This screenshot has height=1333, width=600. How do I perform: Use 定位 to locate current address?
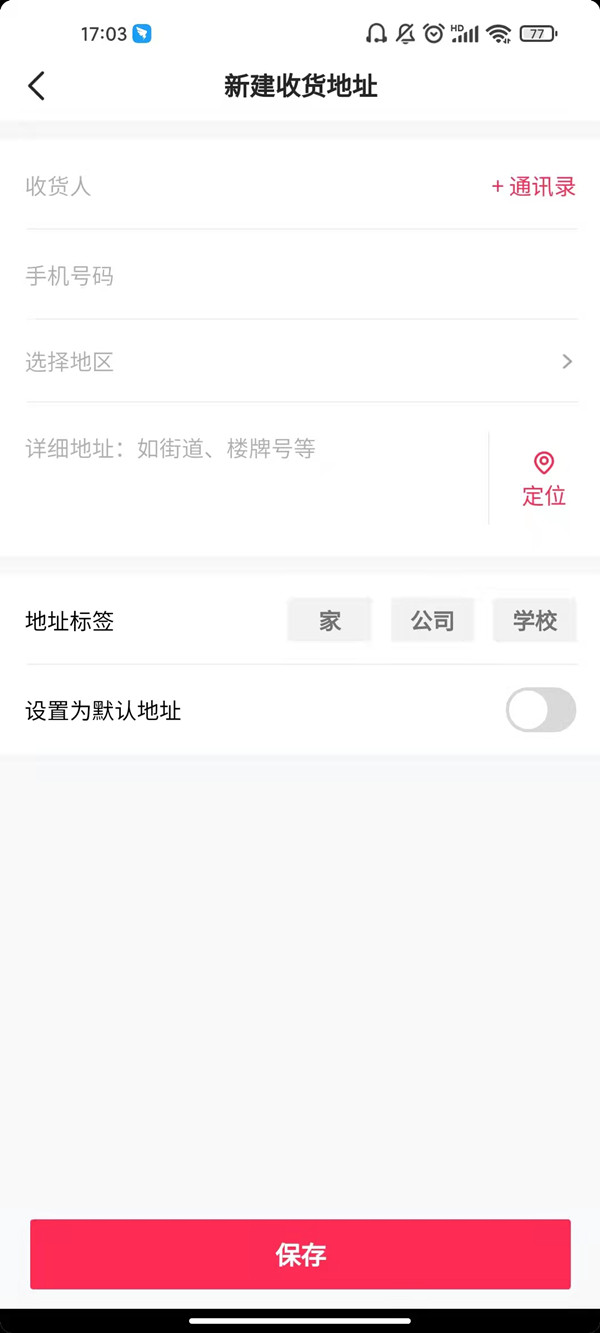coord(544,478)
